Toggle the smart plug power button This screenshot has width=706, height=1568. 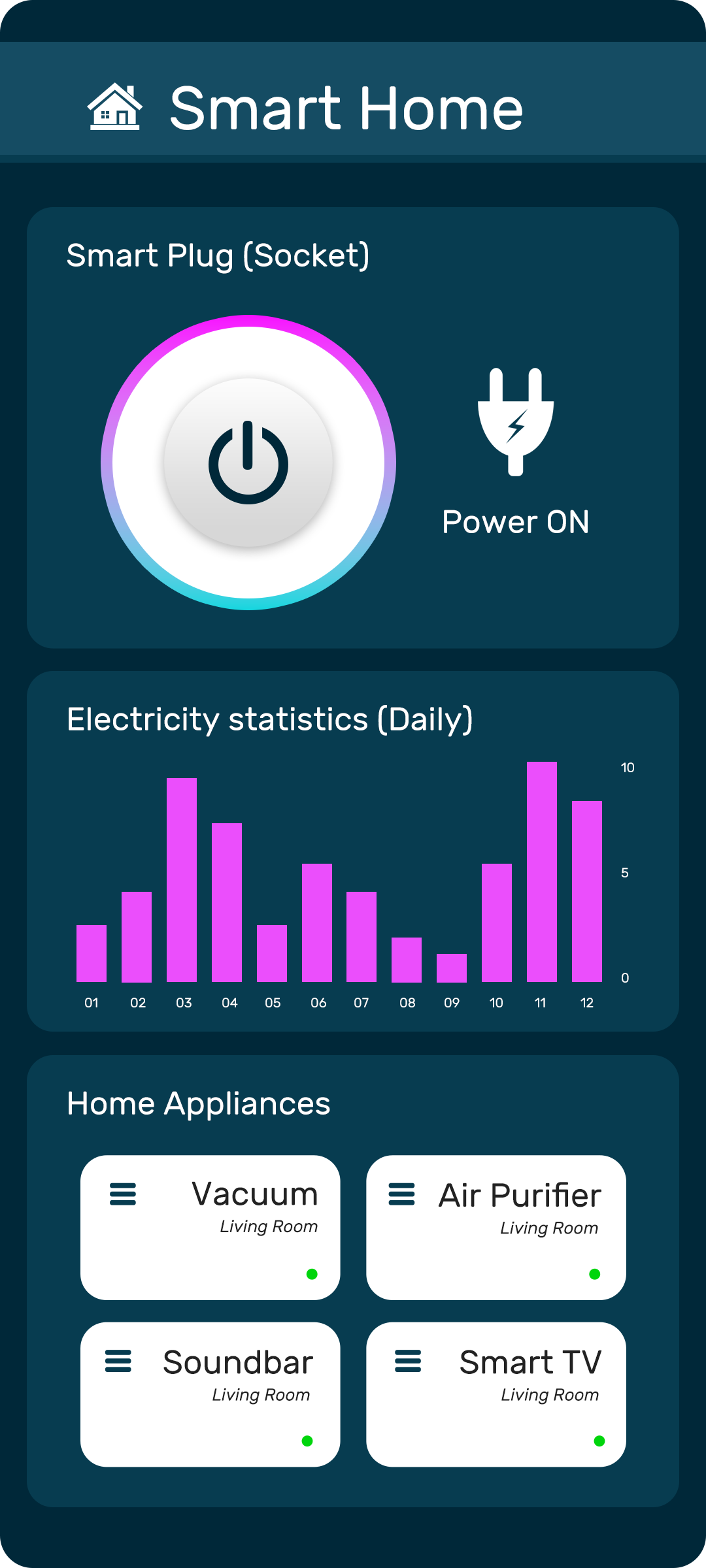click(x=248, y=463)
